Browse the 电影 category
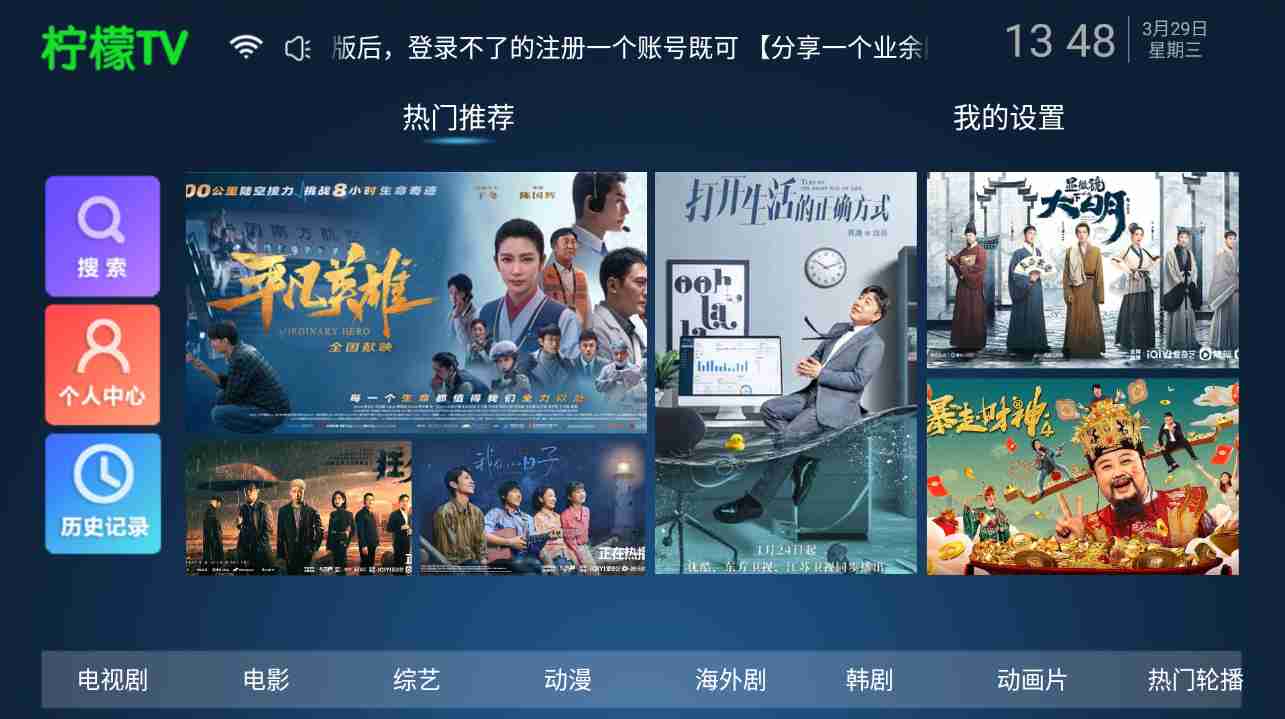 pos(266,681)
